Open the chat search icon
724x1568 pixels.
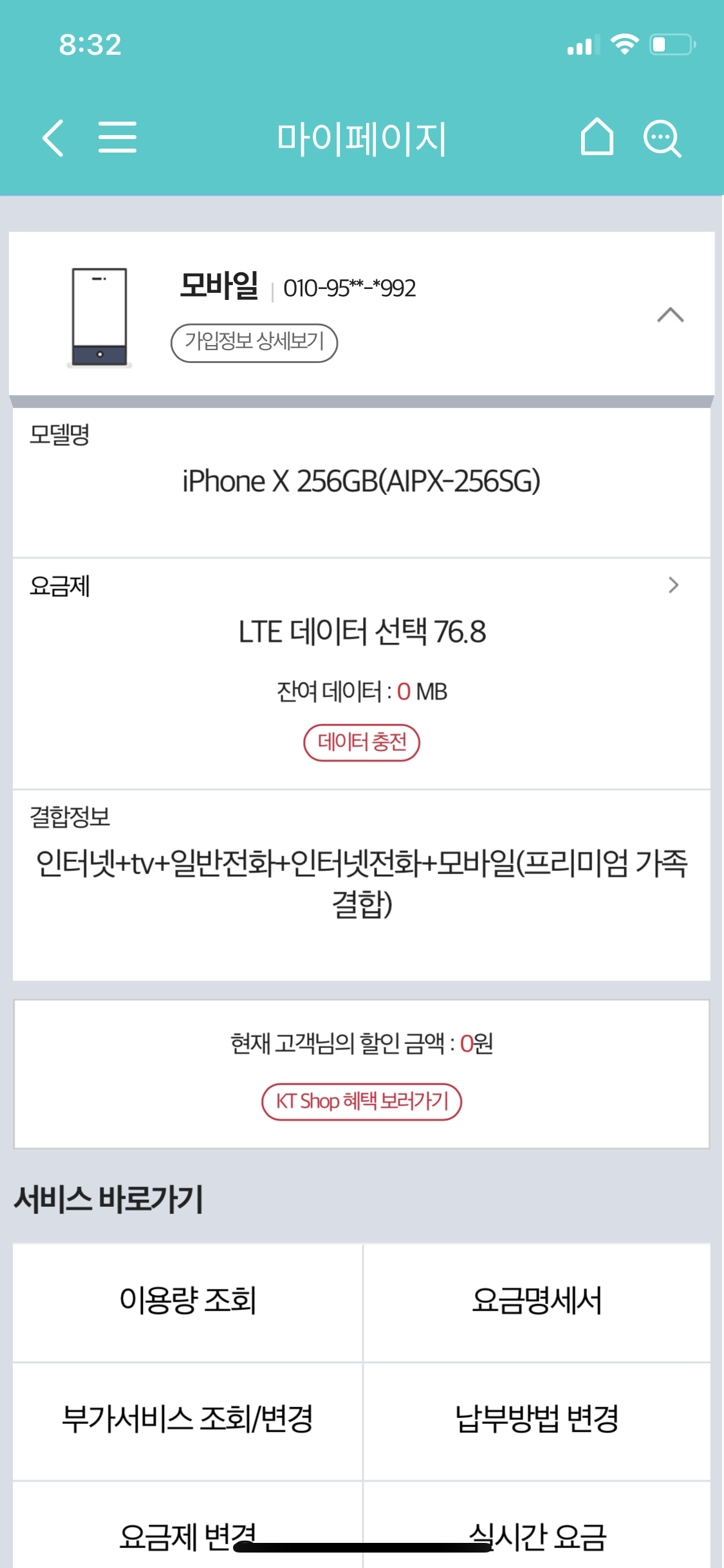coord(662,138)
